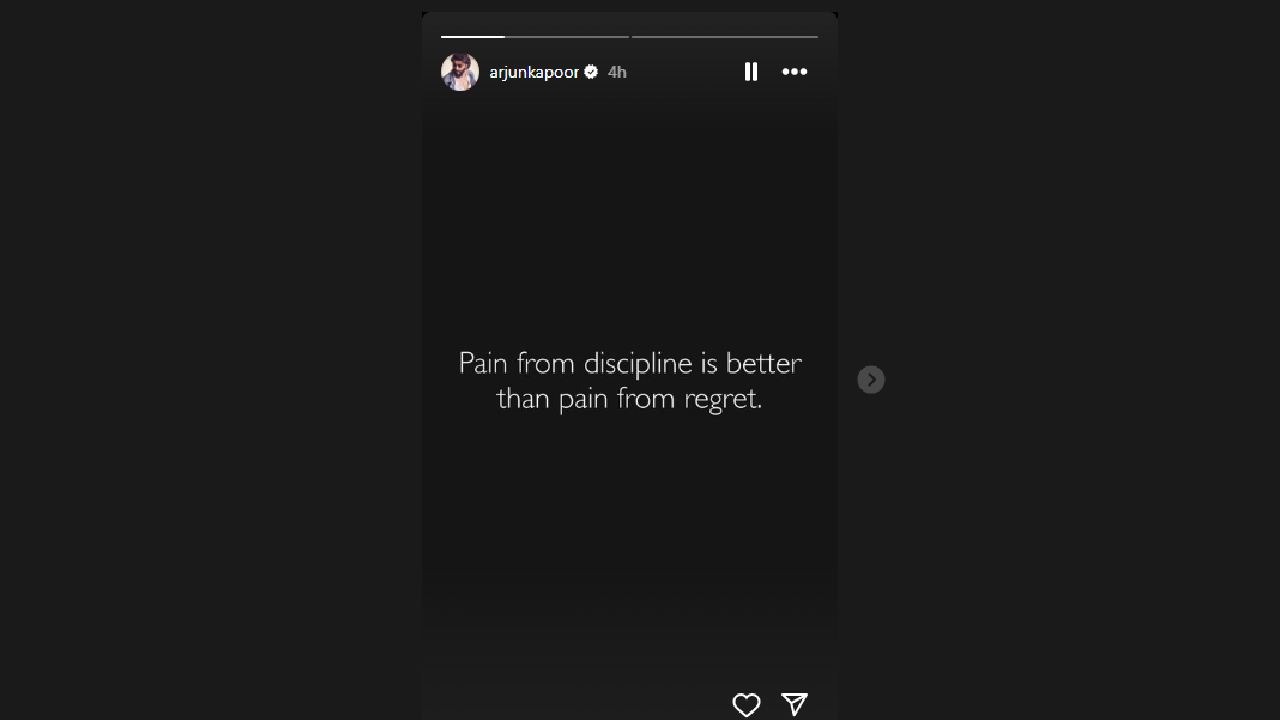Image resolution: width=1280 pixels, height=720 pixels.
Task: Pause the story playback
Action: click(750, 71)
